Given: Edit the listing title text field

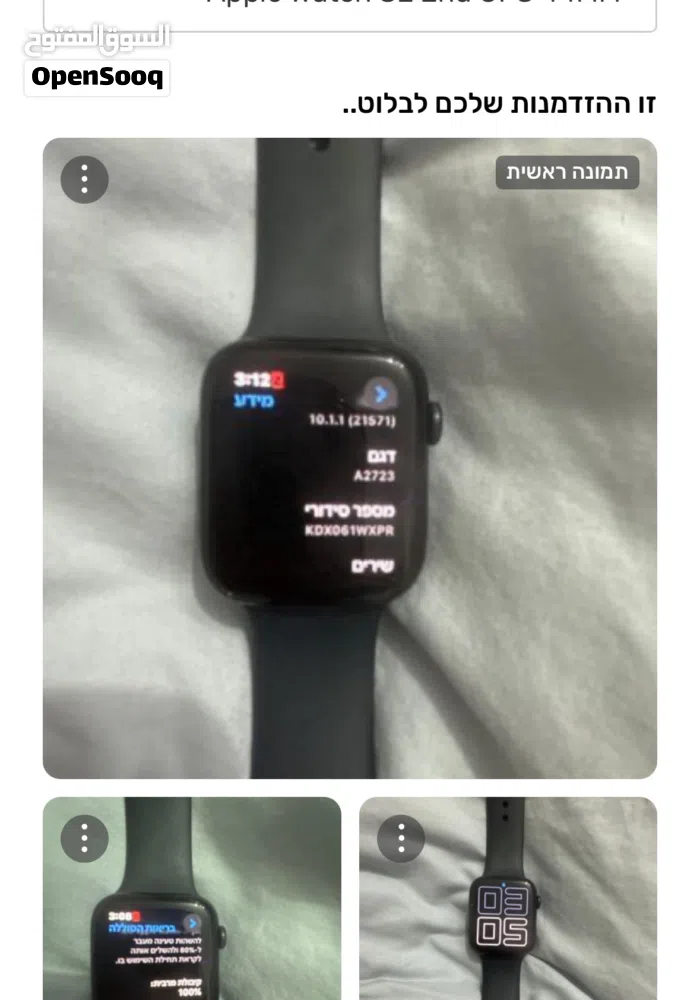Looking at the screenshot, I should (350, 10).
